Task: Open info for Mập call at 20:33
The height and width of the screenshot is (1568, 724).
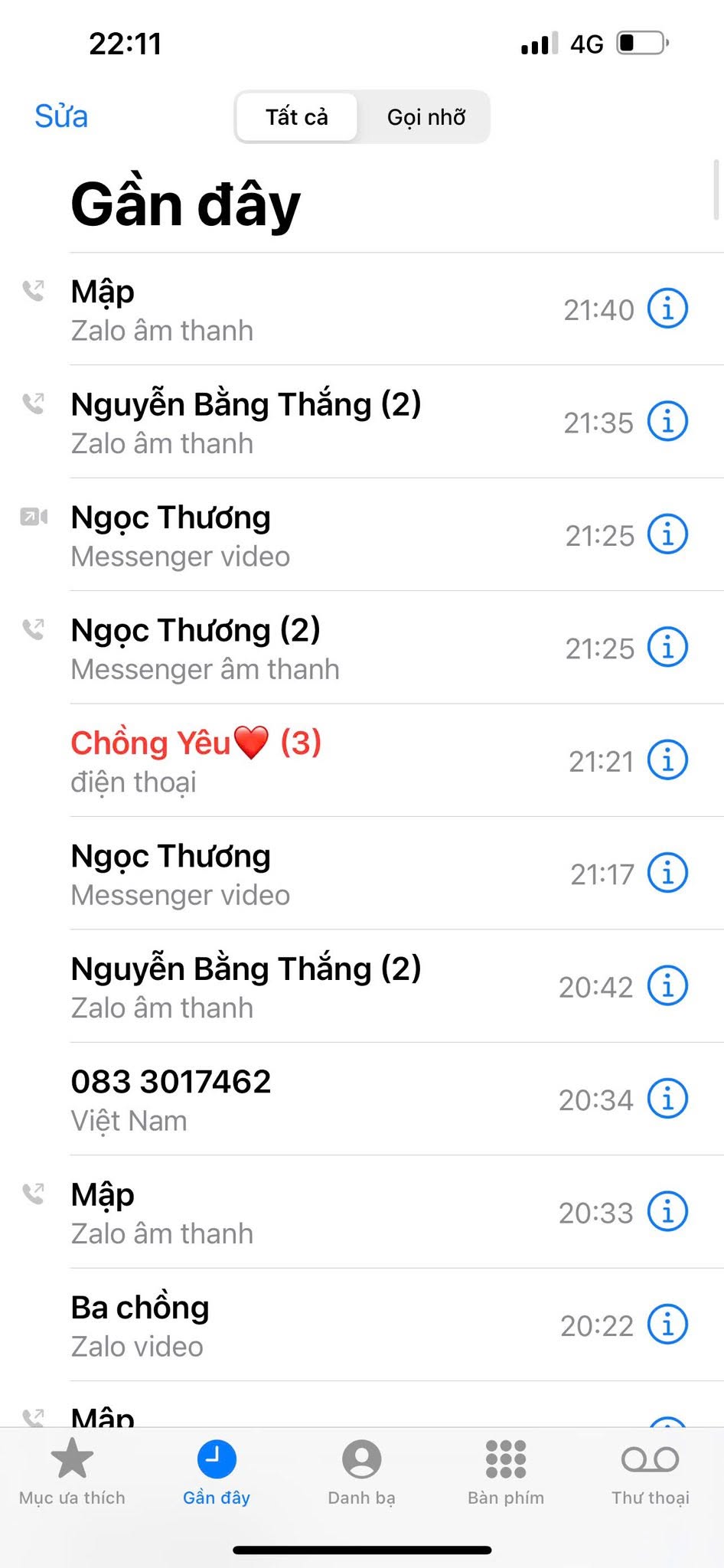Action: (667, 1211)
